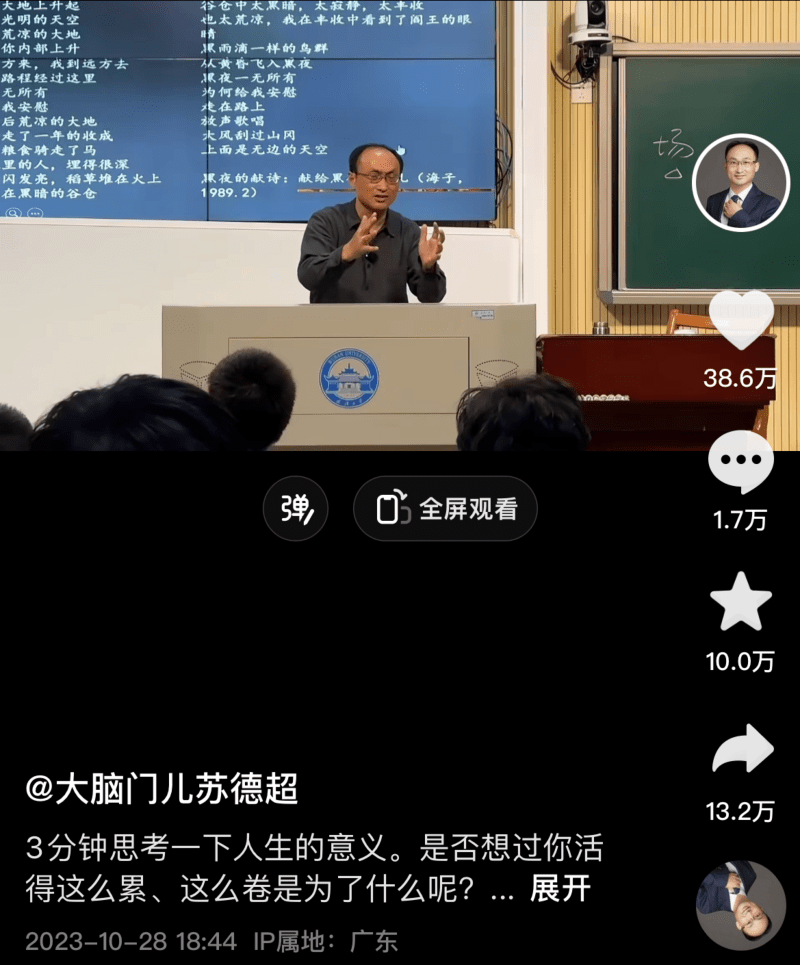The width and height of the screenshot is (800, 965).
Task: Tap 全屏观看 to watch fullscreen
Action: pyautogui.click(x=445, y=509)
